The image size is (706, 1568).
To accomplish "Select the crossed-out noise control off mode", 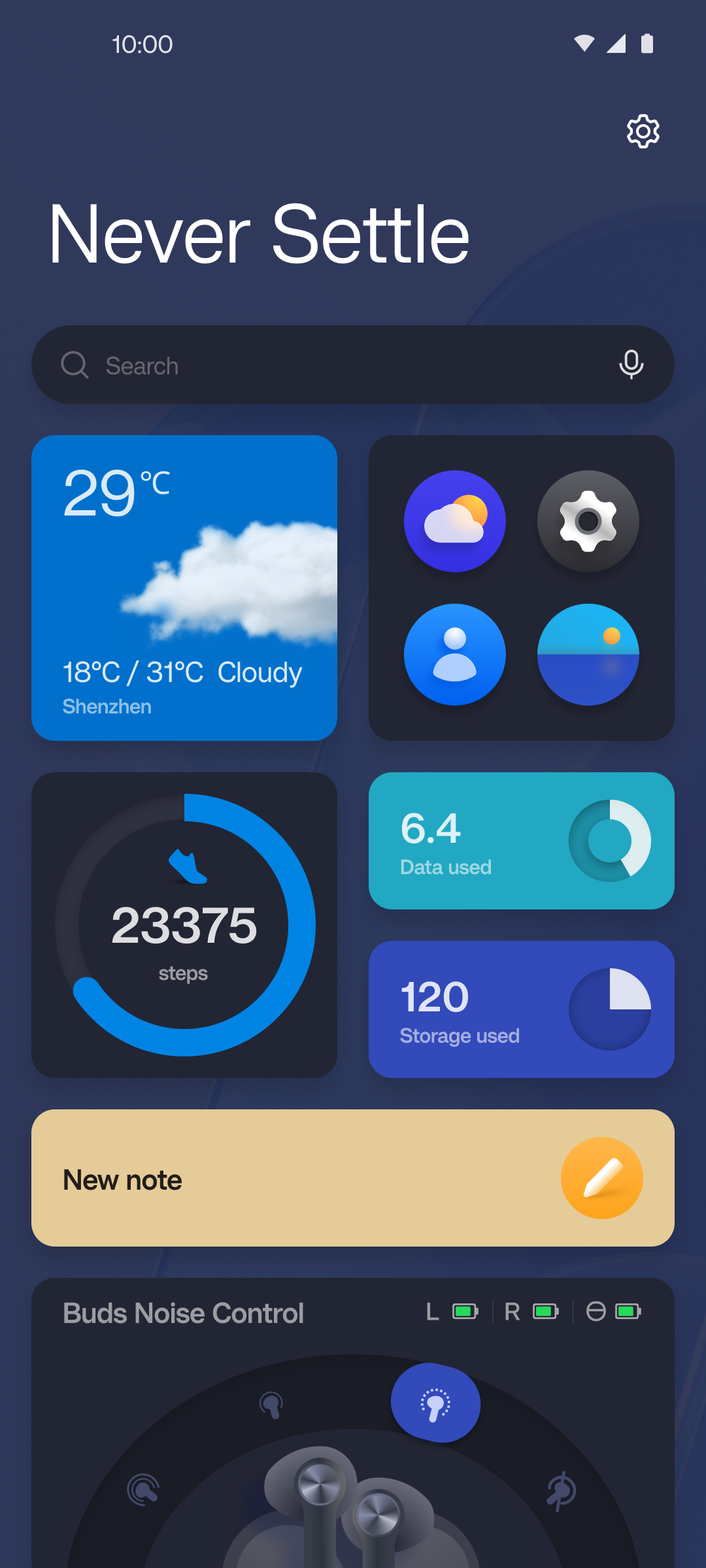I will tap(561, 1491).
